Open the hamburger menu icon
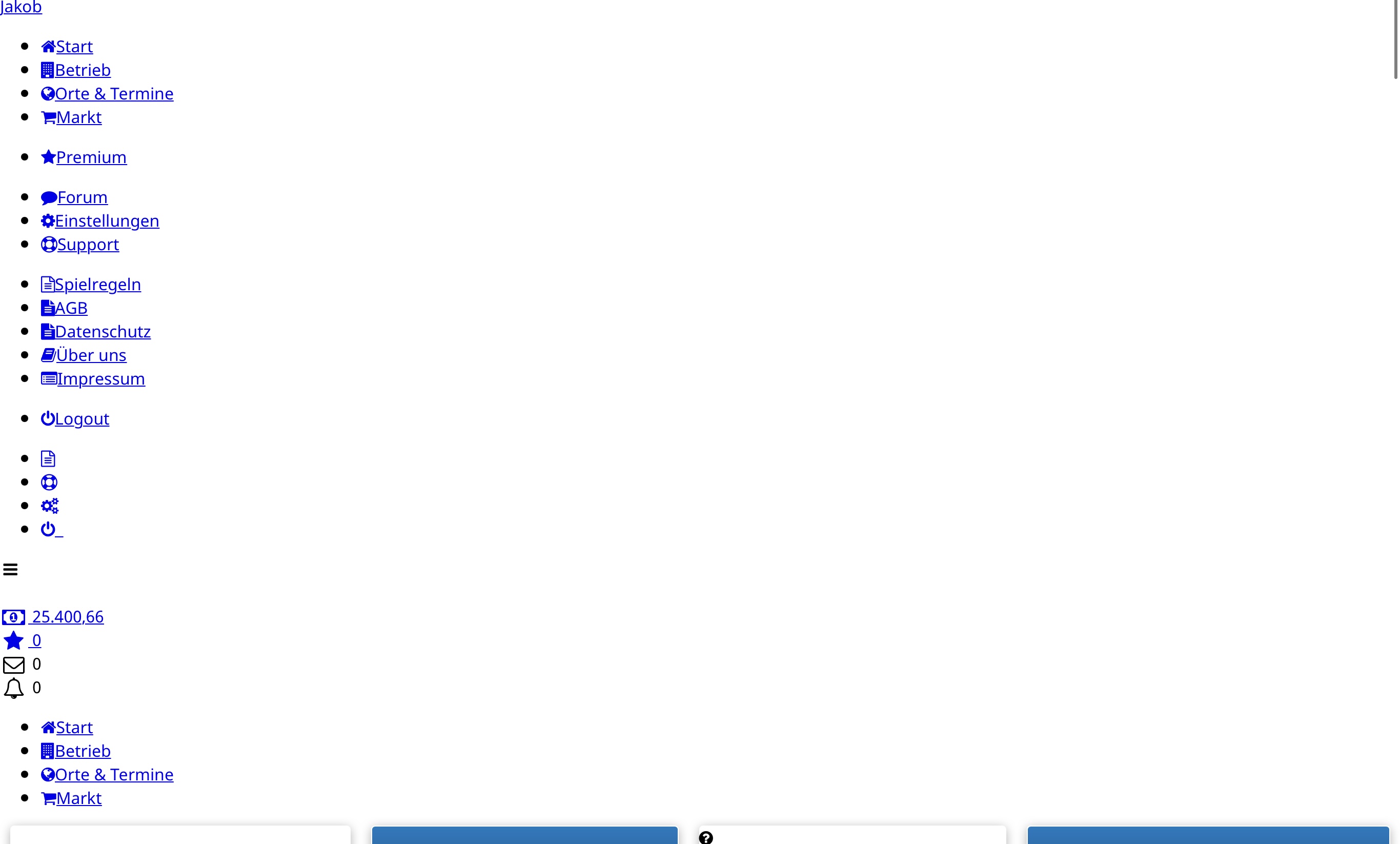 pyautogui.click(x=10, y=569)
